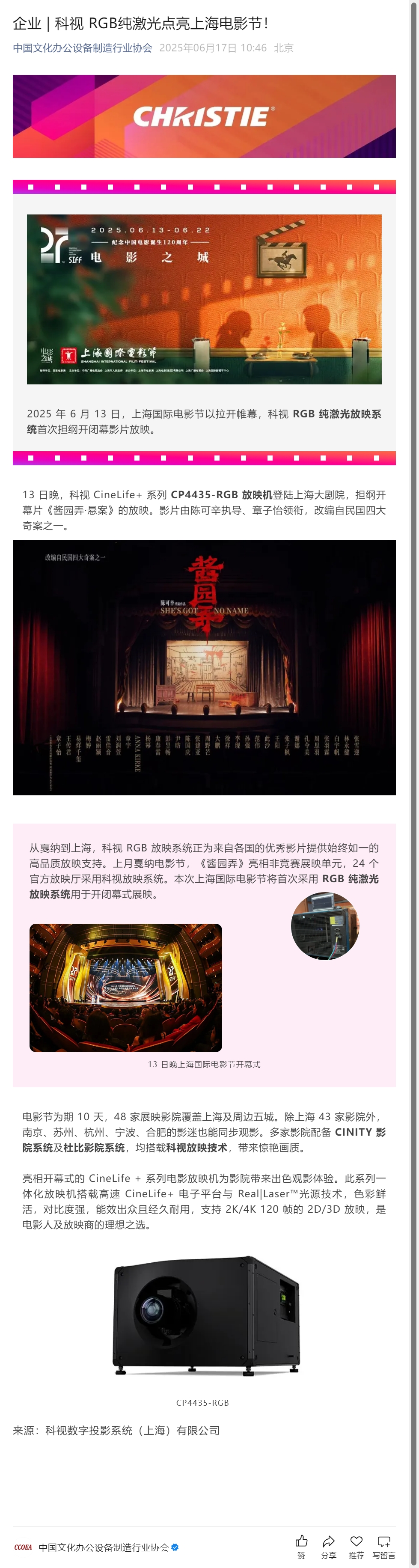Like this article with the 赞 thumbs-up
Image resolution: width=419 pixels, height=1568 pixels.
pos(301,1546)
